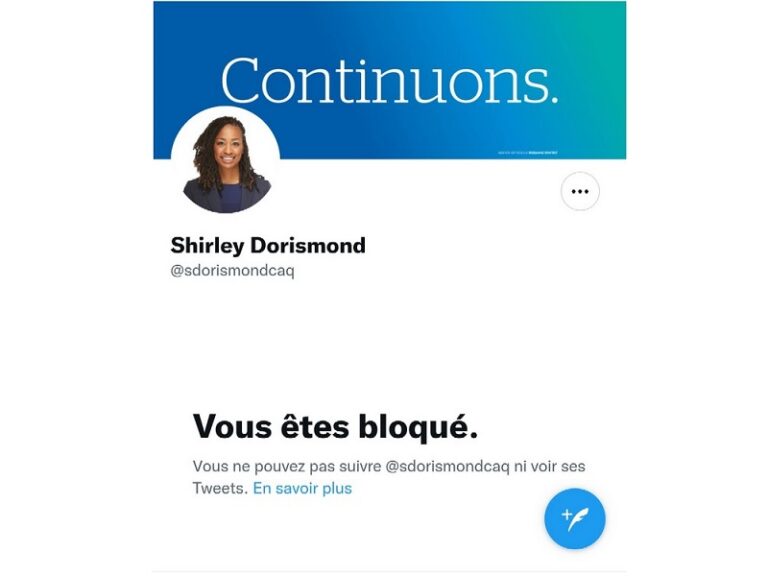This screenshot has height=576, width=768.
Task: Open the three-dot overflow menu
Action: coord(580,191)
